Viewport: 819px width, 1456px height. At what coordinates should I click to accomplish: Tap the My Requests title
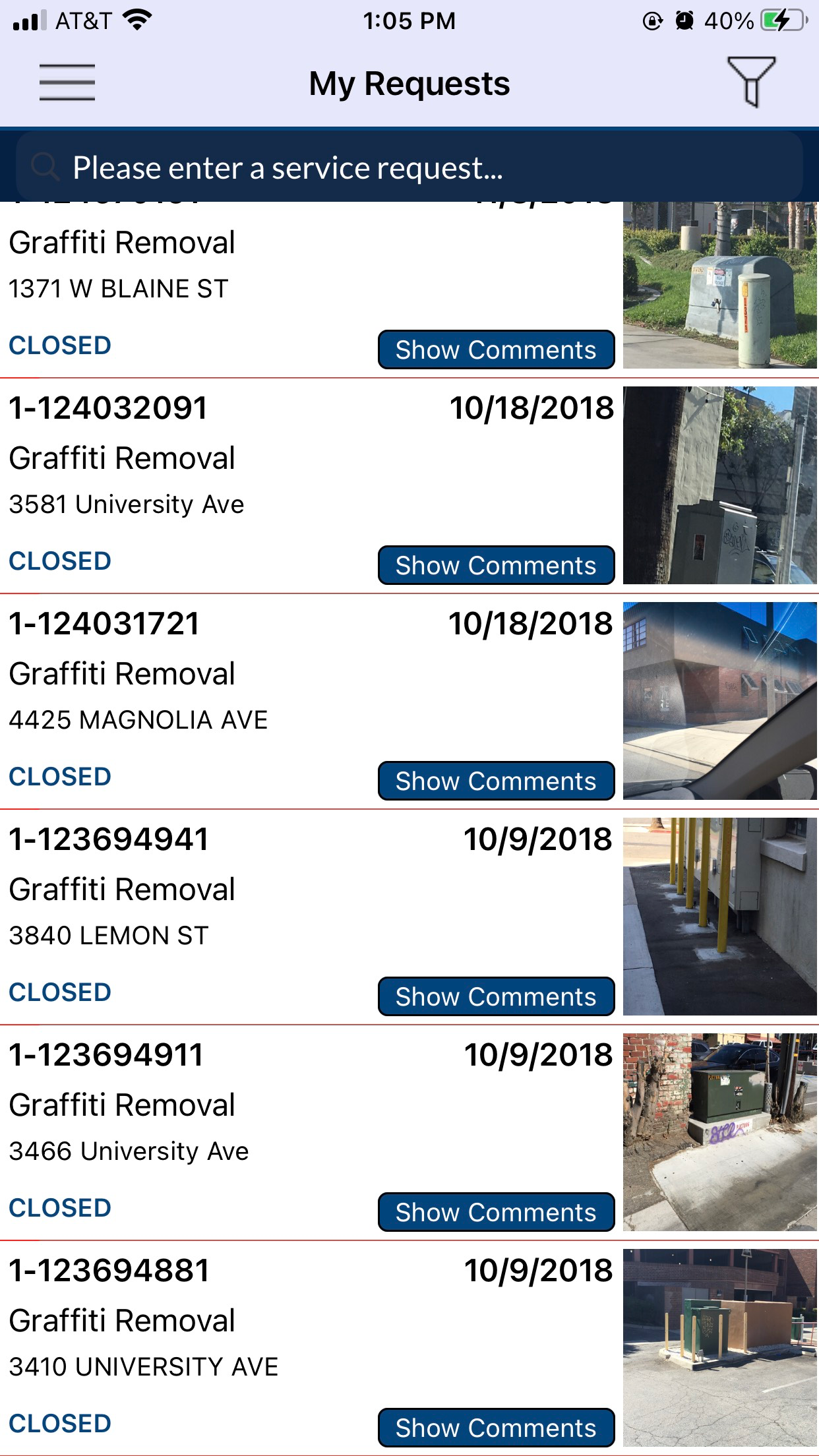click(x=409, y=82)
